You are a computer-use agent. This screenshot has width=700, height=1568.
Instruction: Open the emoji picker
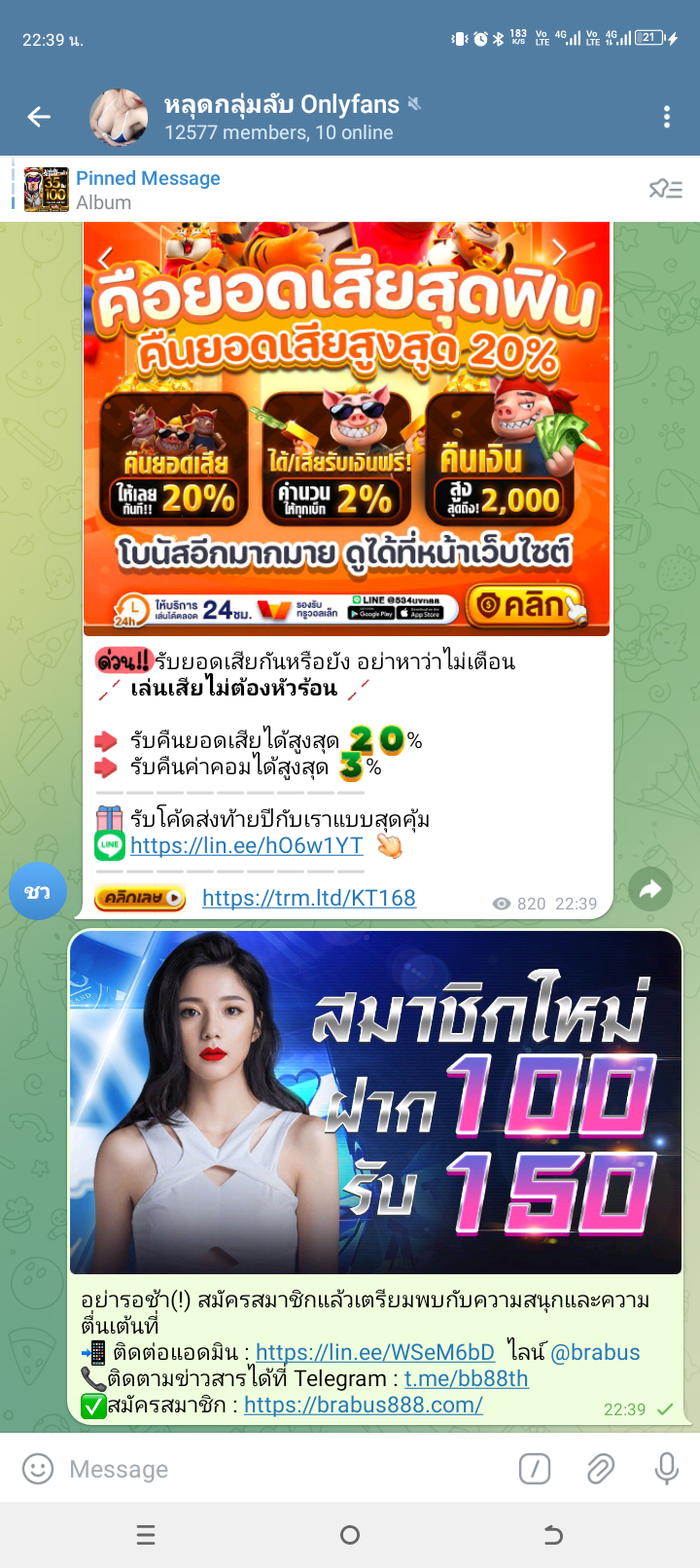pos(38,1469)
